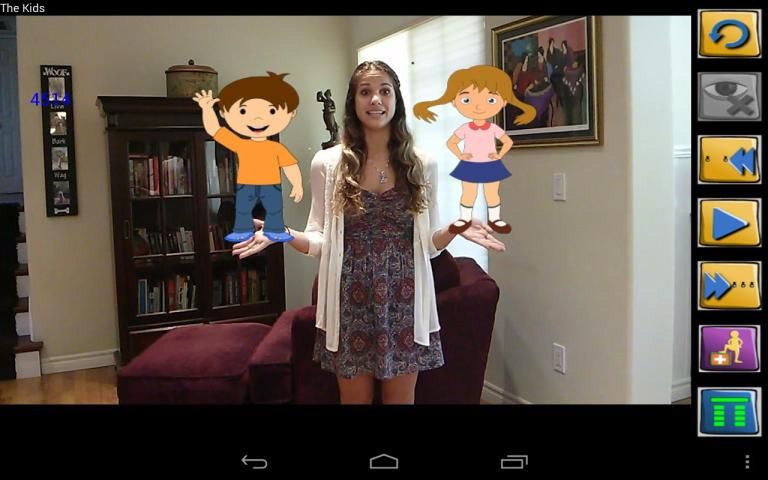The image size is (768, 480).
Task: Tap the replay circular arrow button
Action: 729,33
